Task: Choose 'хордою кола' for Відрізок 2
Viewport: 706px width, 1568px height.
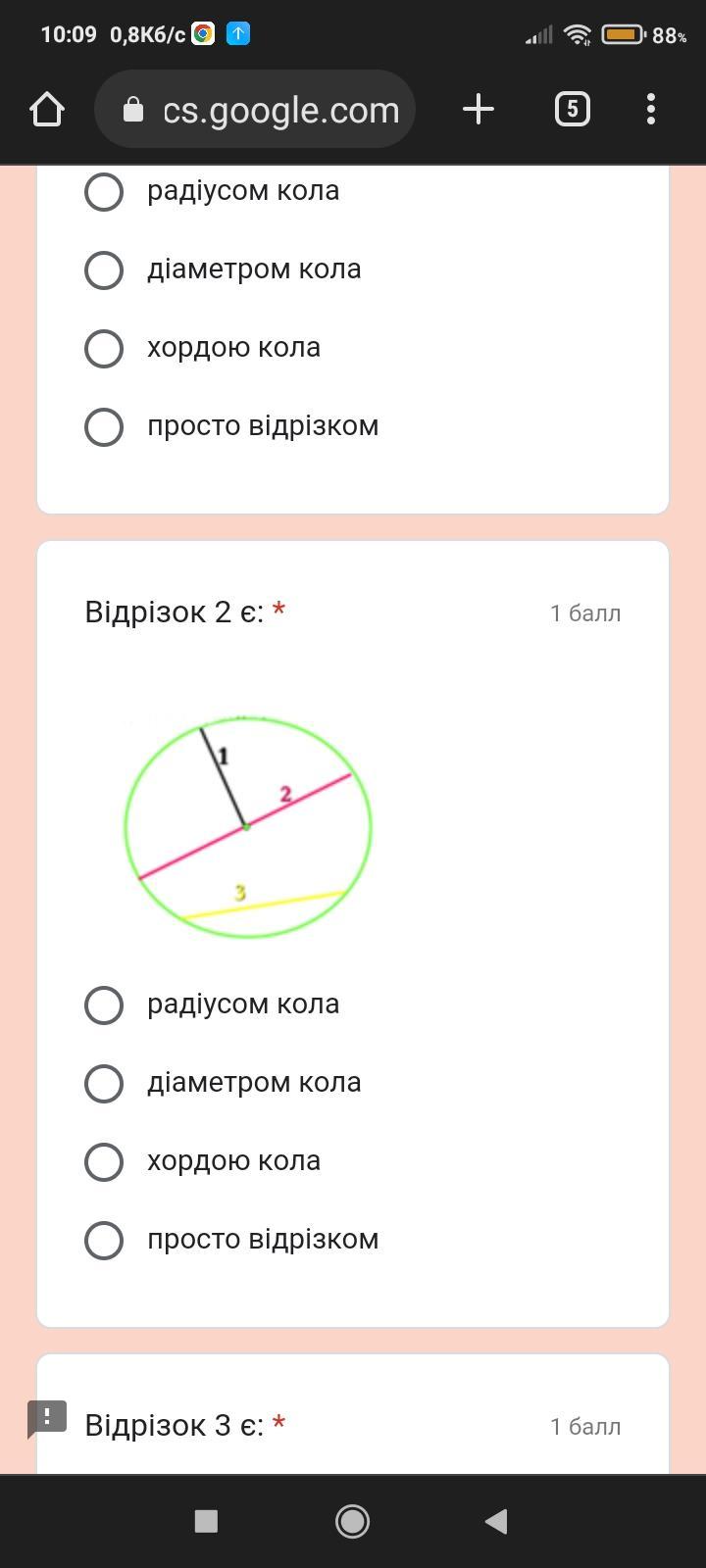Action: (104, 1161)
